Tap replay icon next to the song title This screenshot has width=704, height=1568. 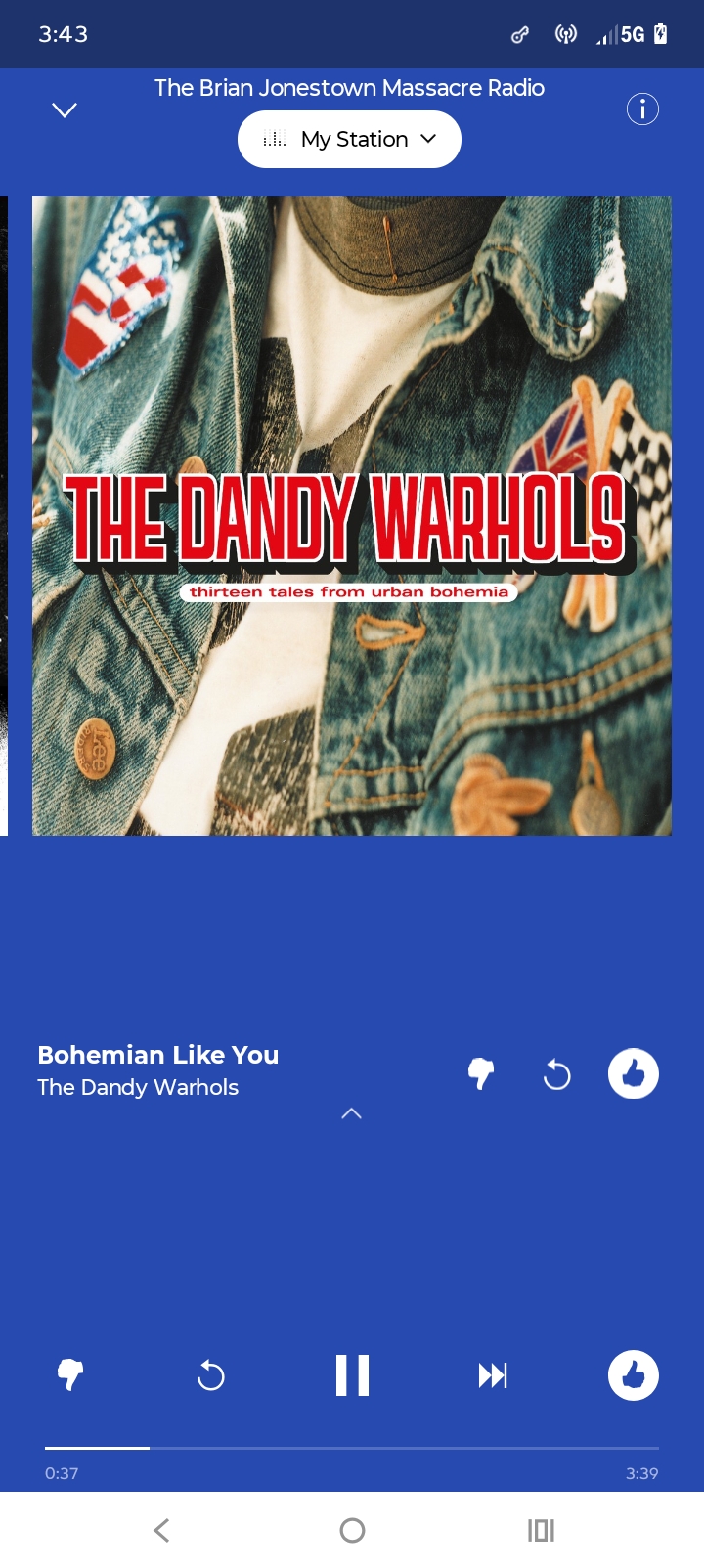click(556, 1074)
